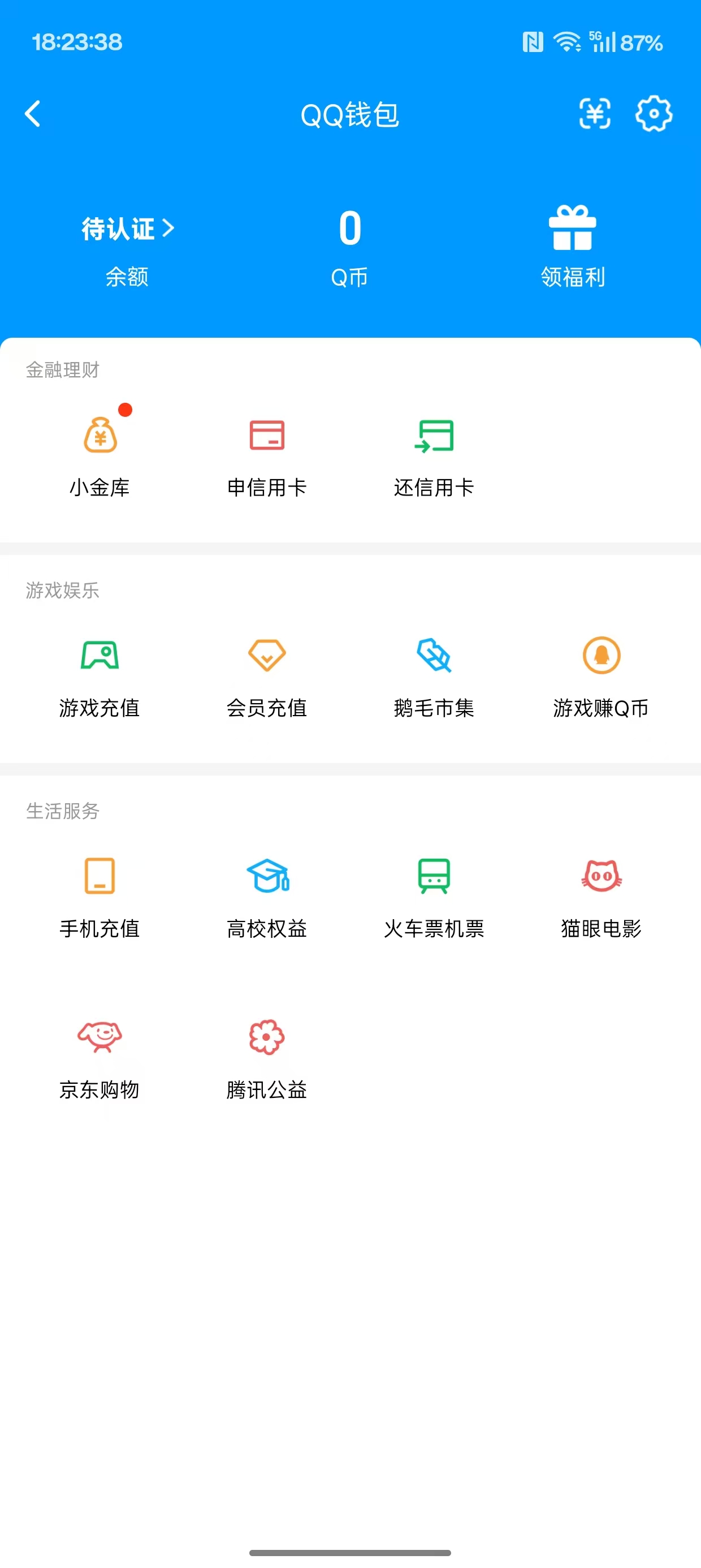Check Q币 balance showing zero

click(350, 242)
